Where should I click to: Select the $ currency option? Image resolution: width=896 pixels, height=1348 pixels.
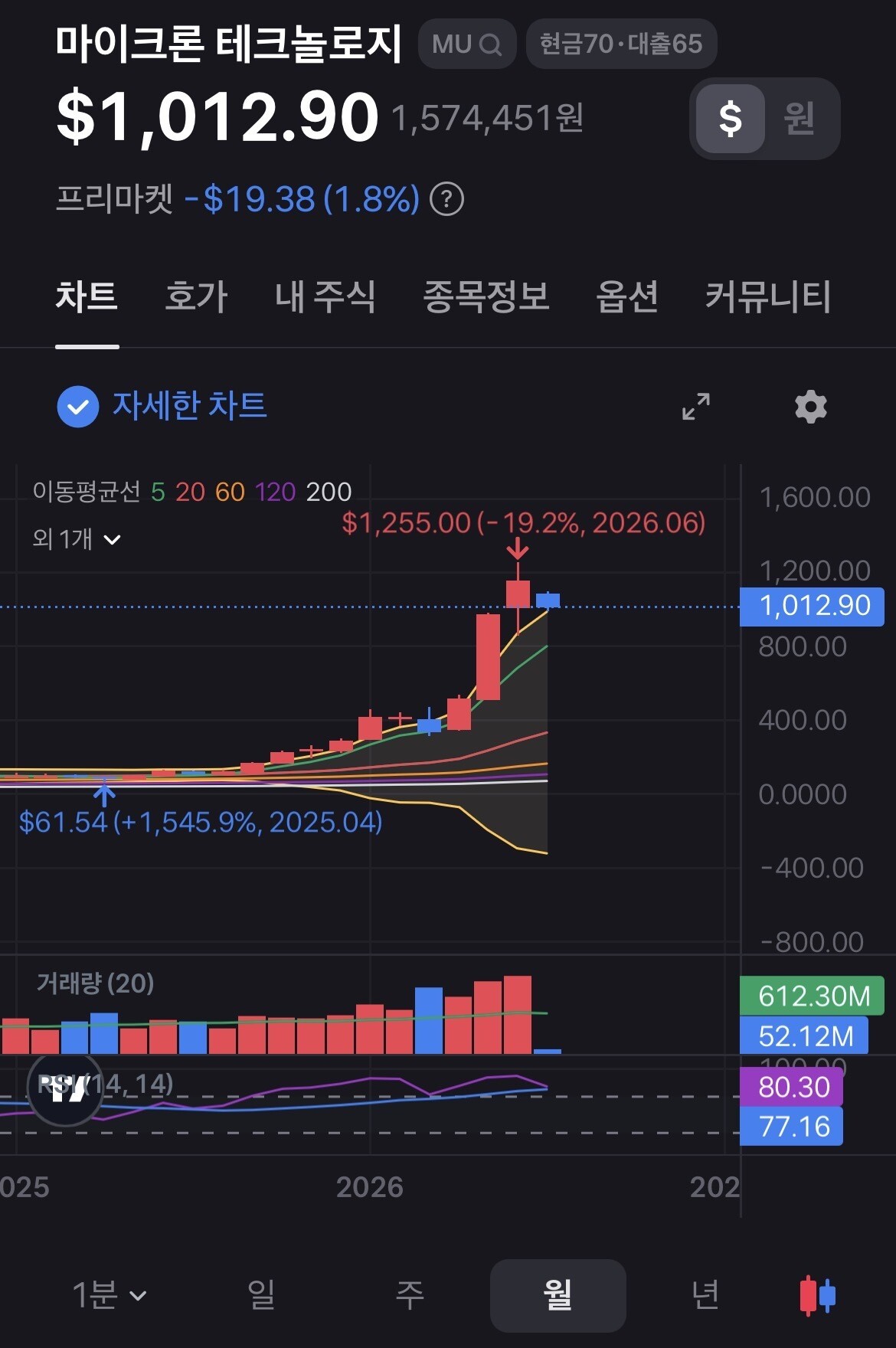[730, 119]
